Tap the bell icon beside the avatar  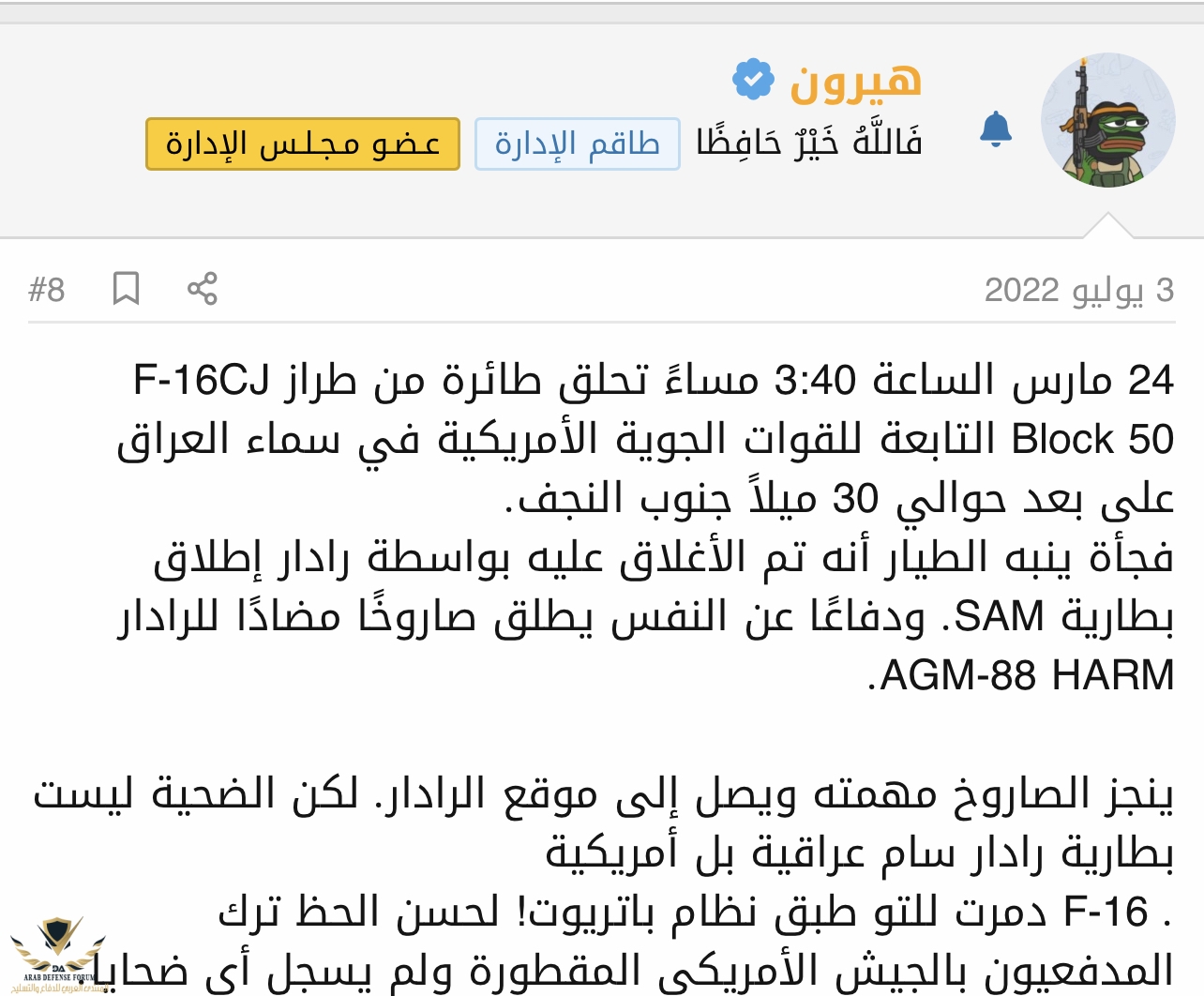point(995,128)
